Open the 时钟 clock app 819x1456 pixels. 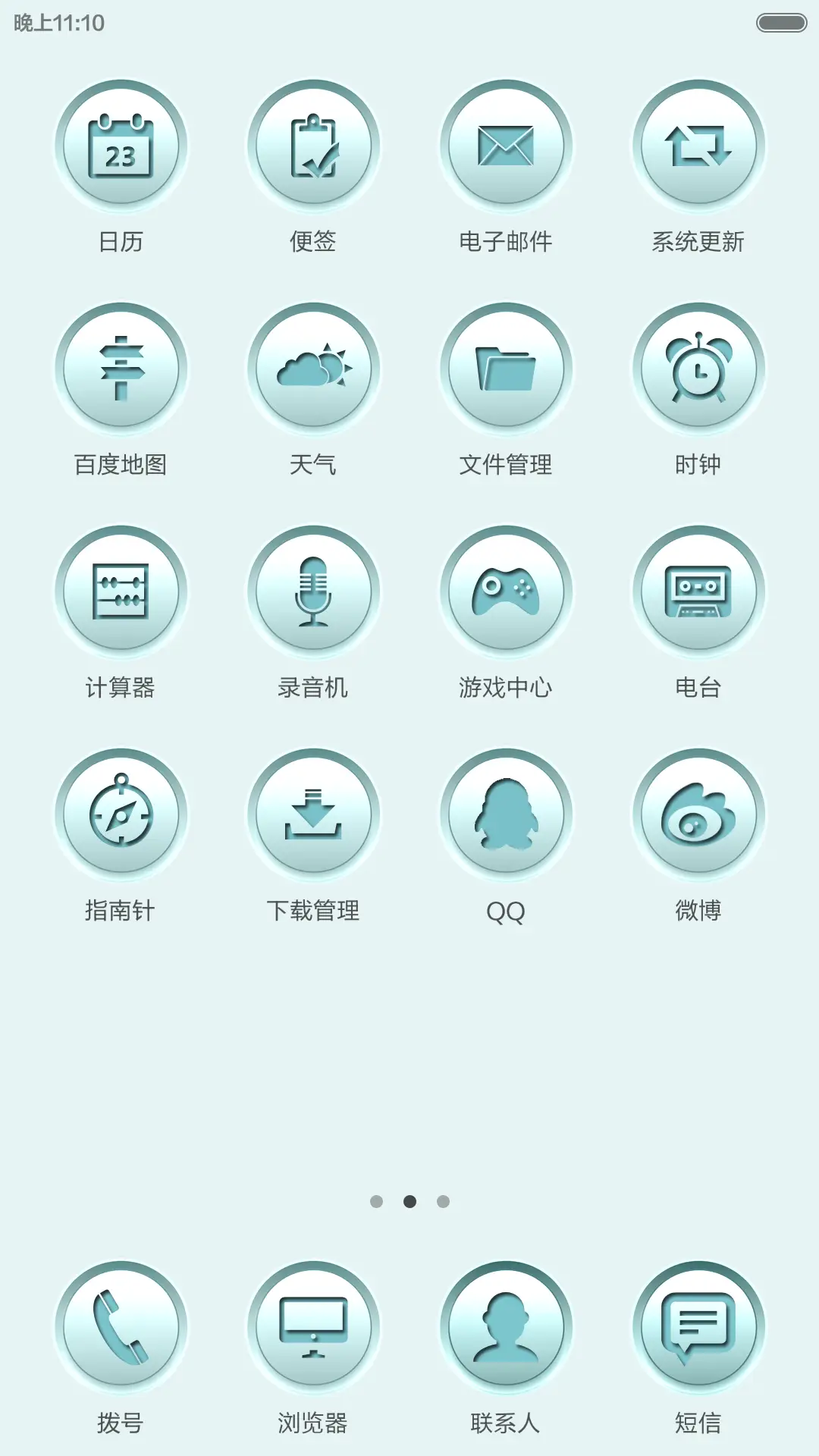click(x=698, y=368)
